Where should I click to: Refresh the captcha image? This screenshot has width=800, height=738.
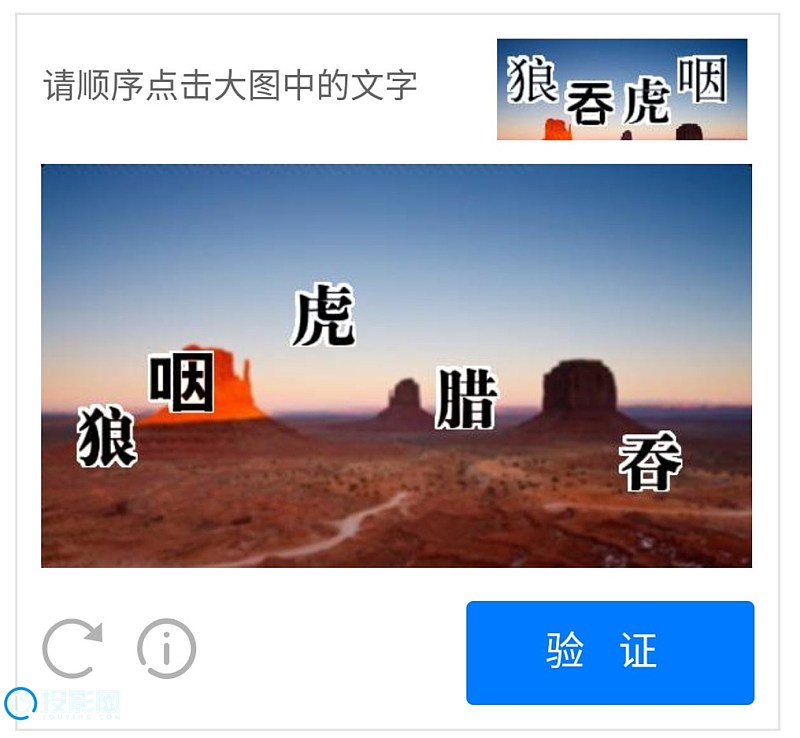click(72, 648)
